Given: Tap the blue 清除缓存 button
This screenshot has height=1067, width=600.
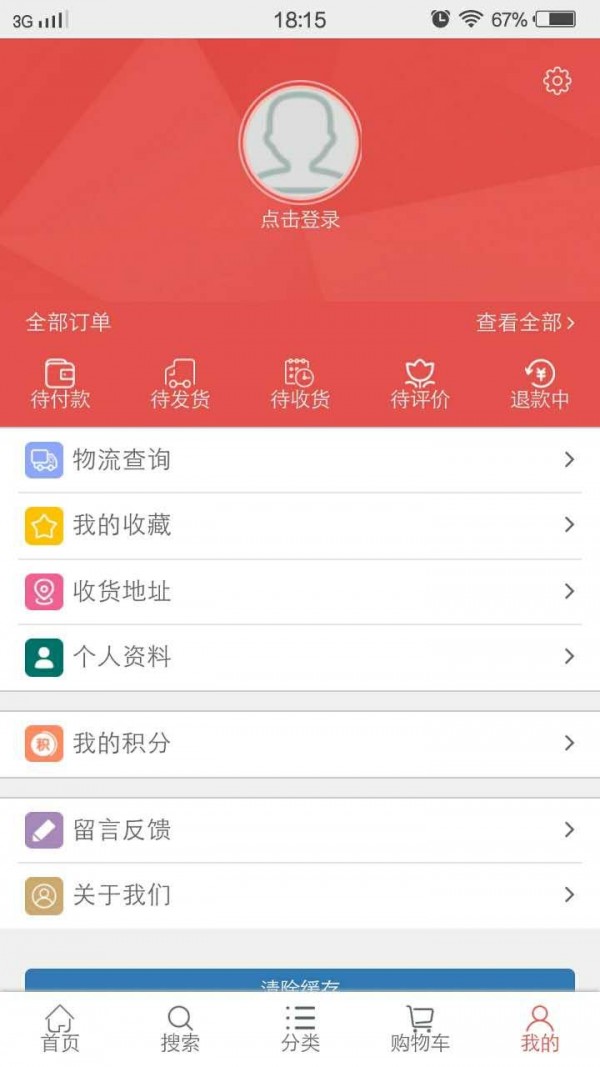Looking at the screenshot, I should (x=300, y=981).
